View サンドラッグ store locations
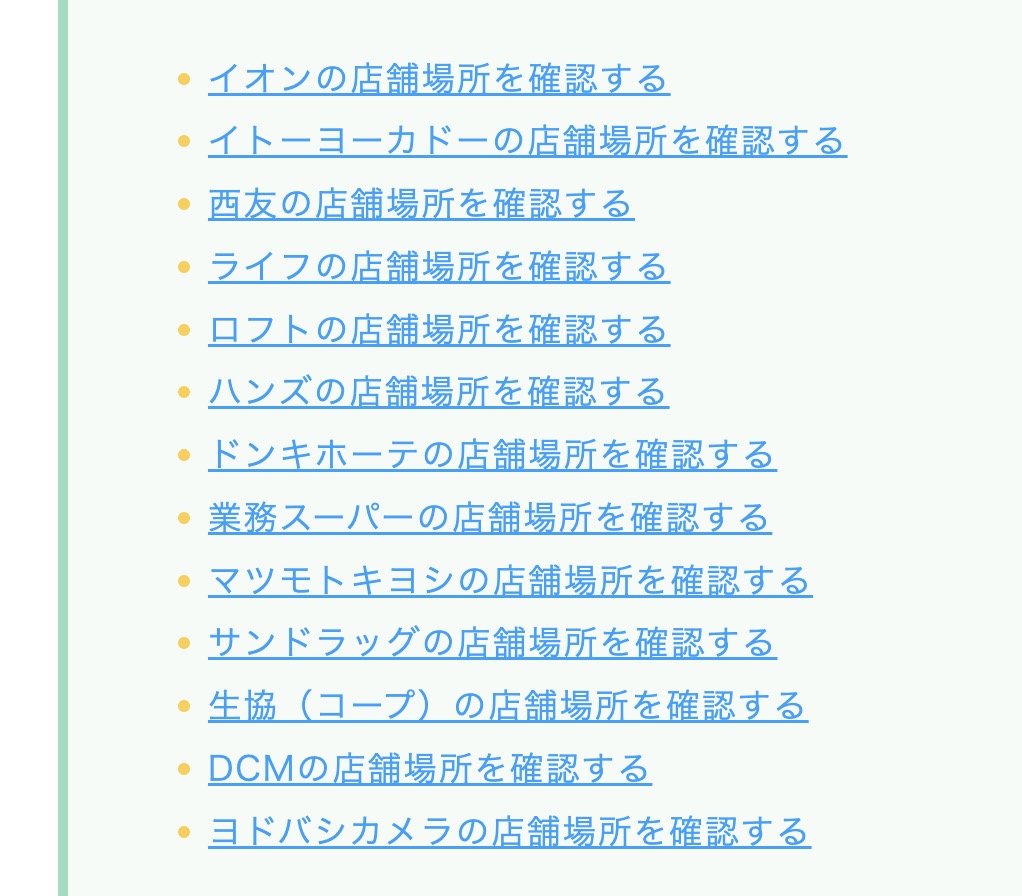The width and height of the screenshot is (1022, 896). point(491,643)
